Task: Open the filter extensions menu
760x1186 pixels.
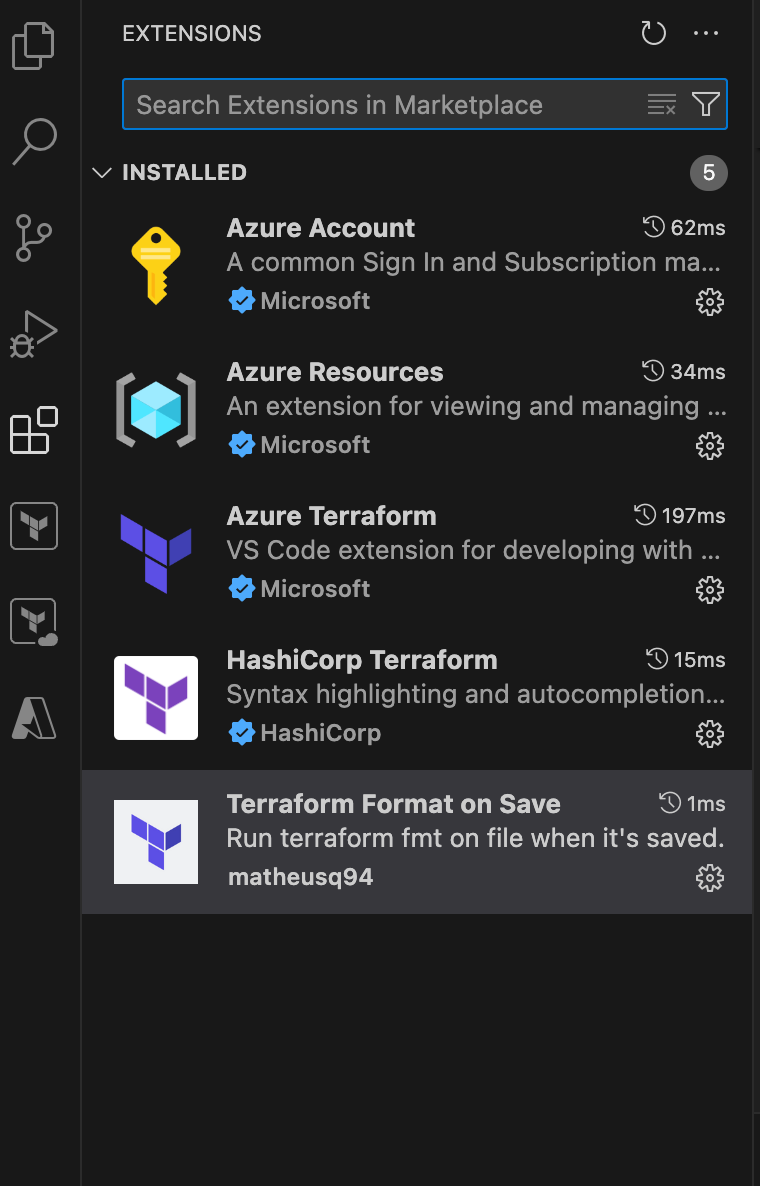Action: pyautogui.click(x=706, y=104)
